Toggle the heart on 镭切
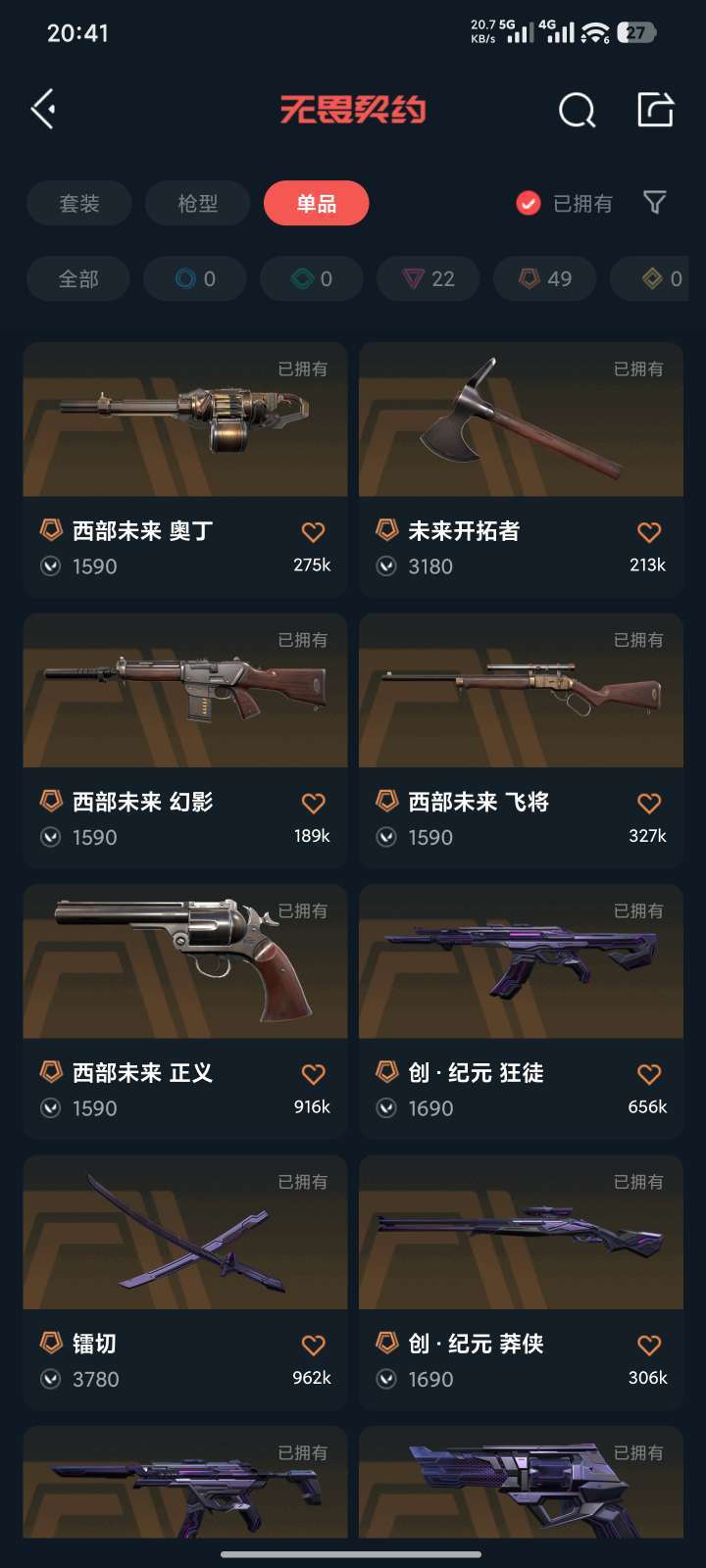Viewport: 706px width, 1568px height. coord(313,1346)
